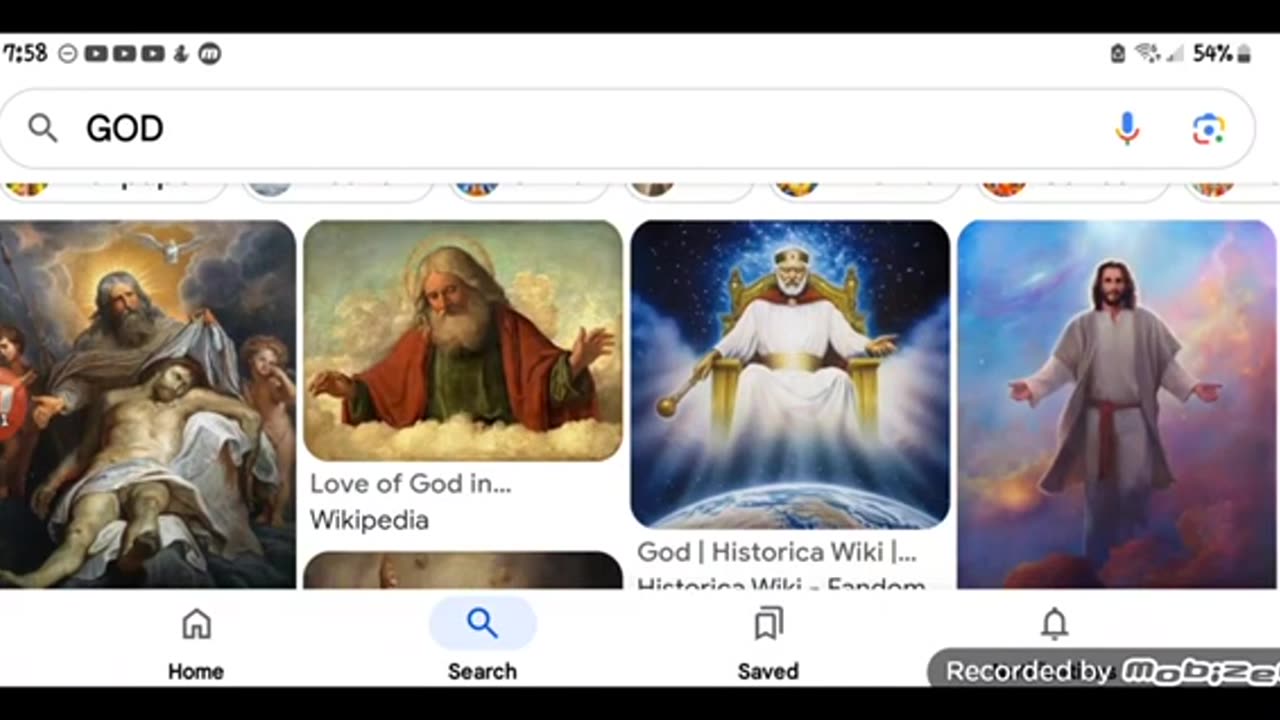The width and height of the screenshot is (1280, 720).
Task: Open the notifications bell tab
Action: (1054, 626)
